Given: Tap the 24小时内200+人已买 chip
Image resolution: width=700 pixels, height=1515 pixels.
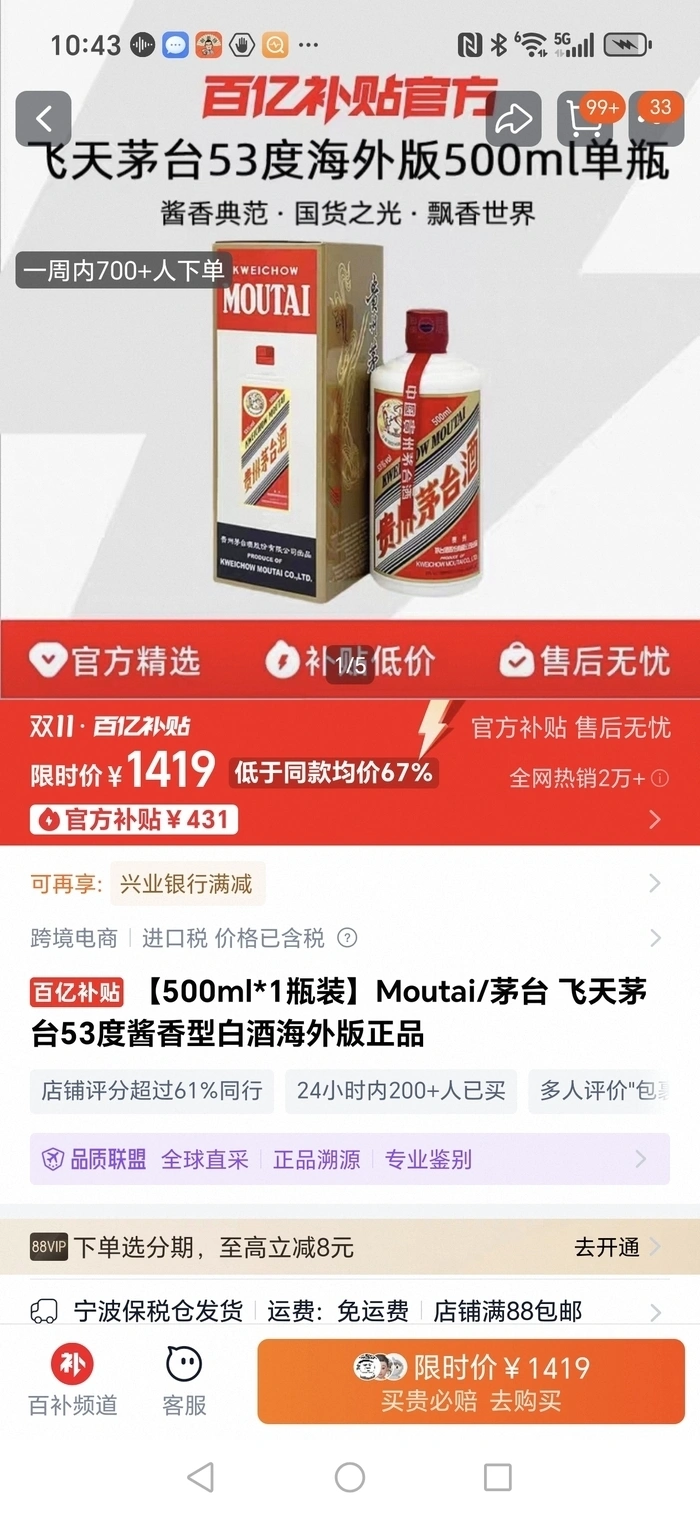Looking at the screenshot, I should (401, 1090).
